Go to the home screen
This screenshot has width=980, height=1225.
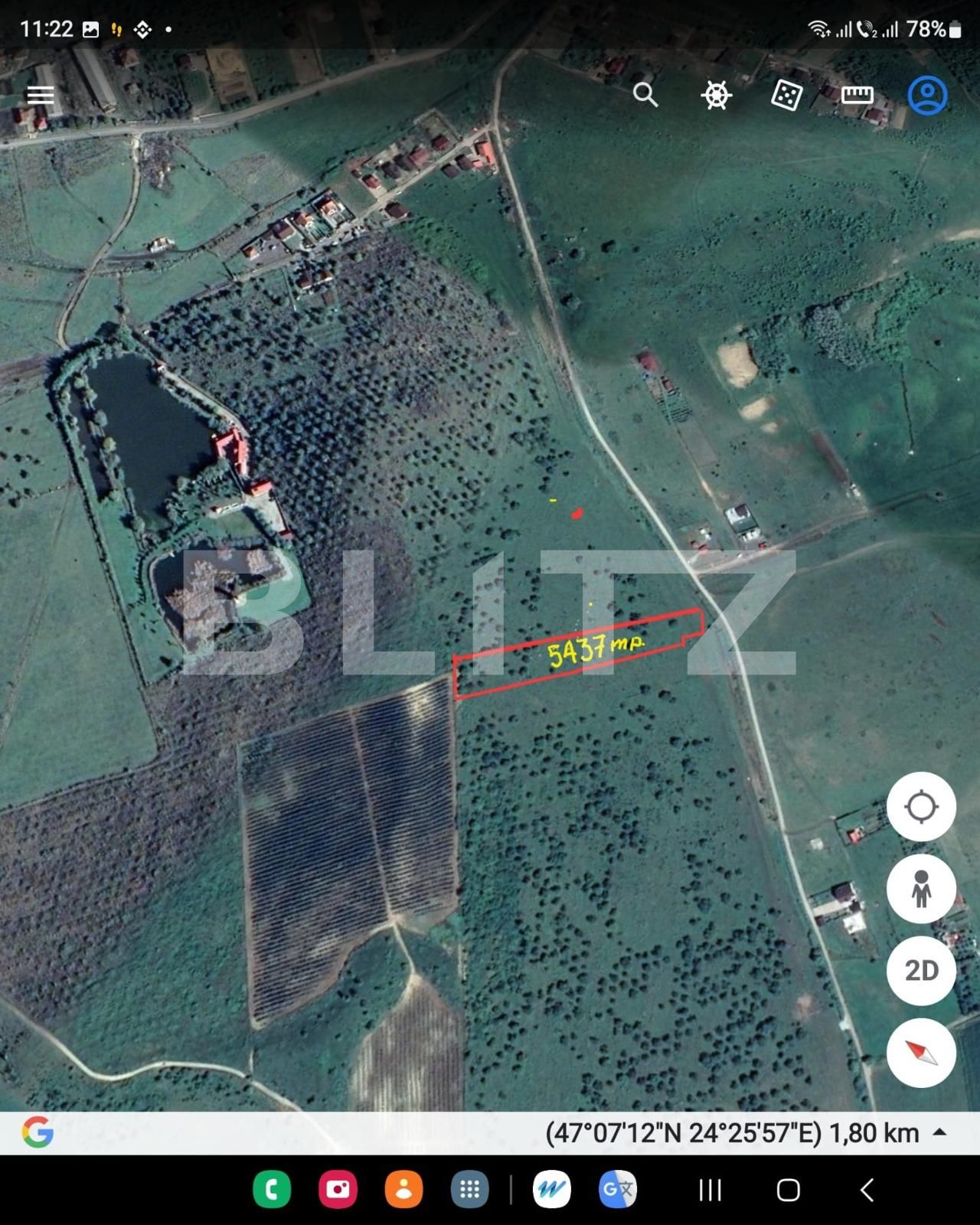click(788, 1190)
